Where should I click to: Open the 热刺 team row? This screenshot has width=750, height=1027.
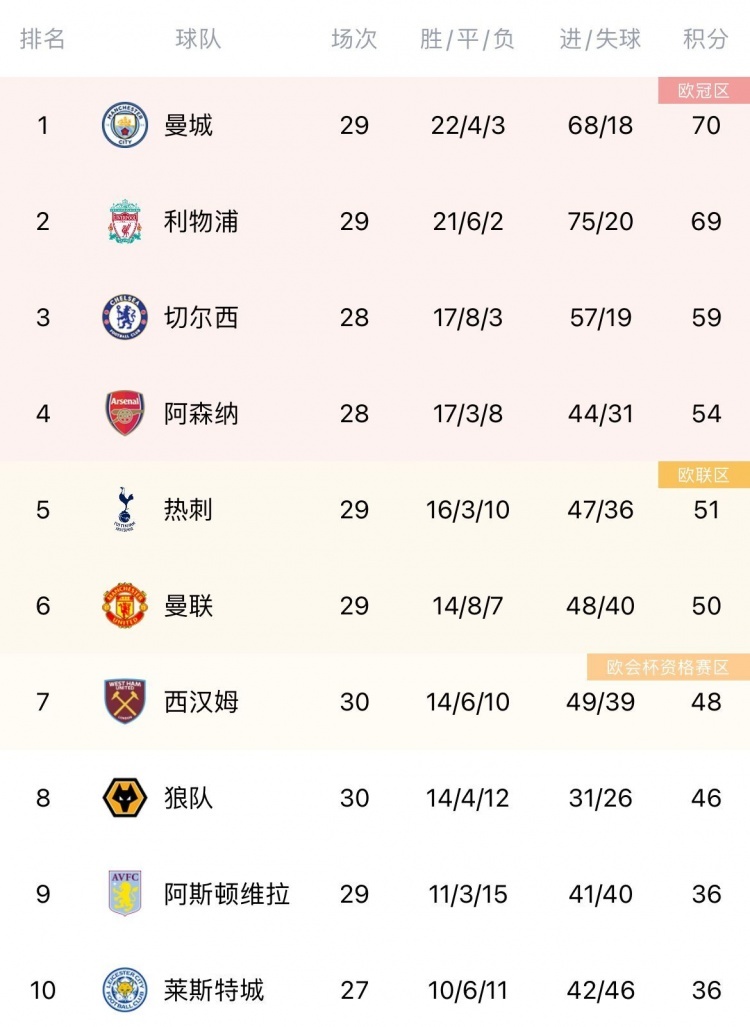[375, 510]
